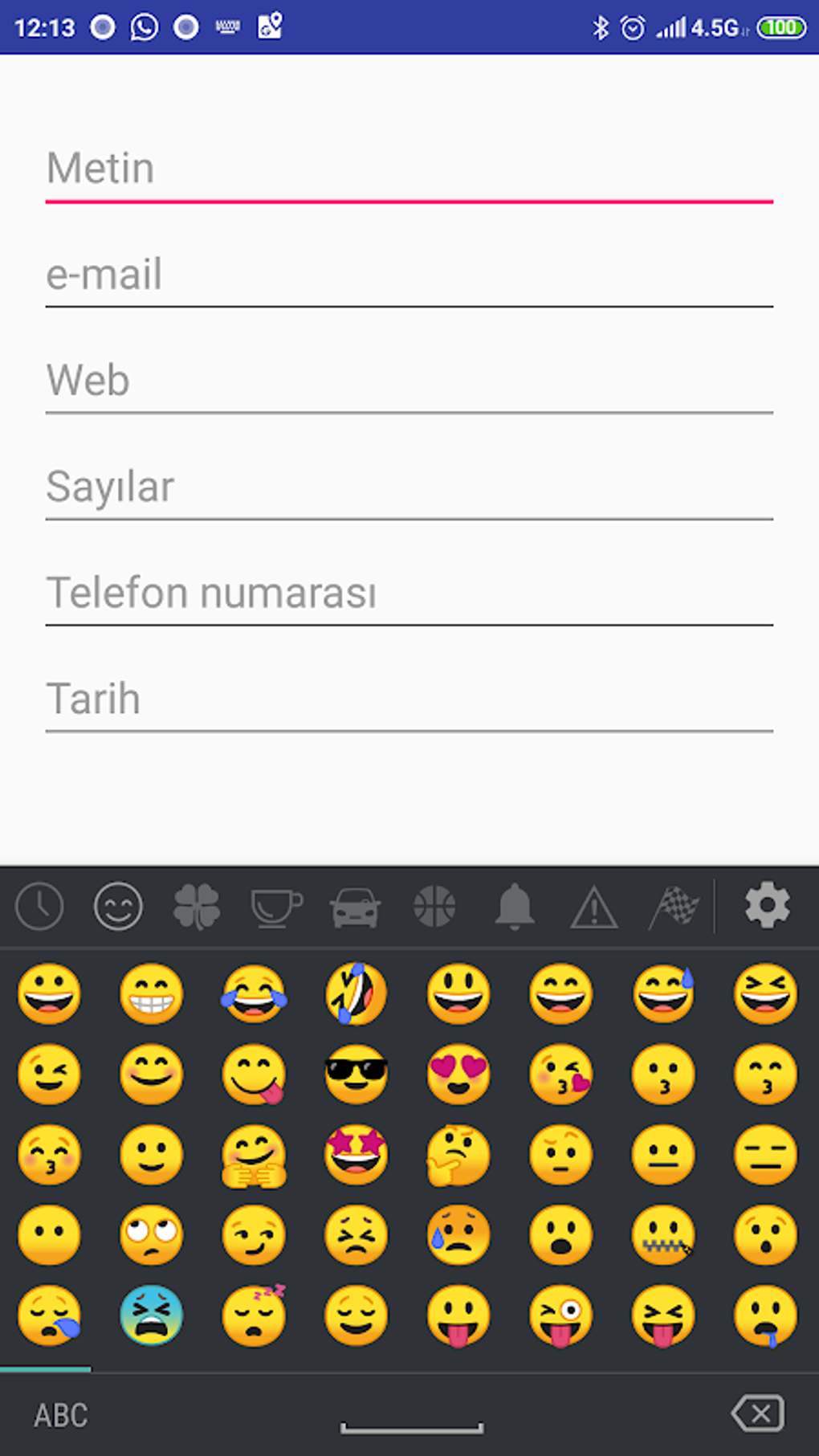
Task: Focus the Metin text field
Action: [409, 169]
